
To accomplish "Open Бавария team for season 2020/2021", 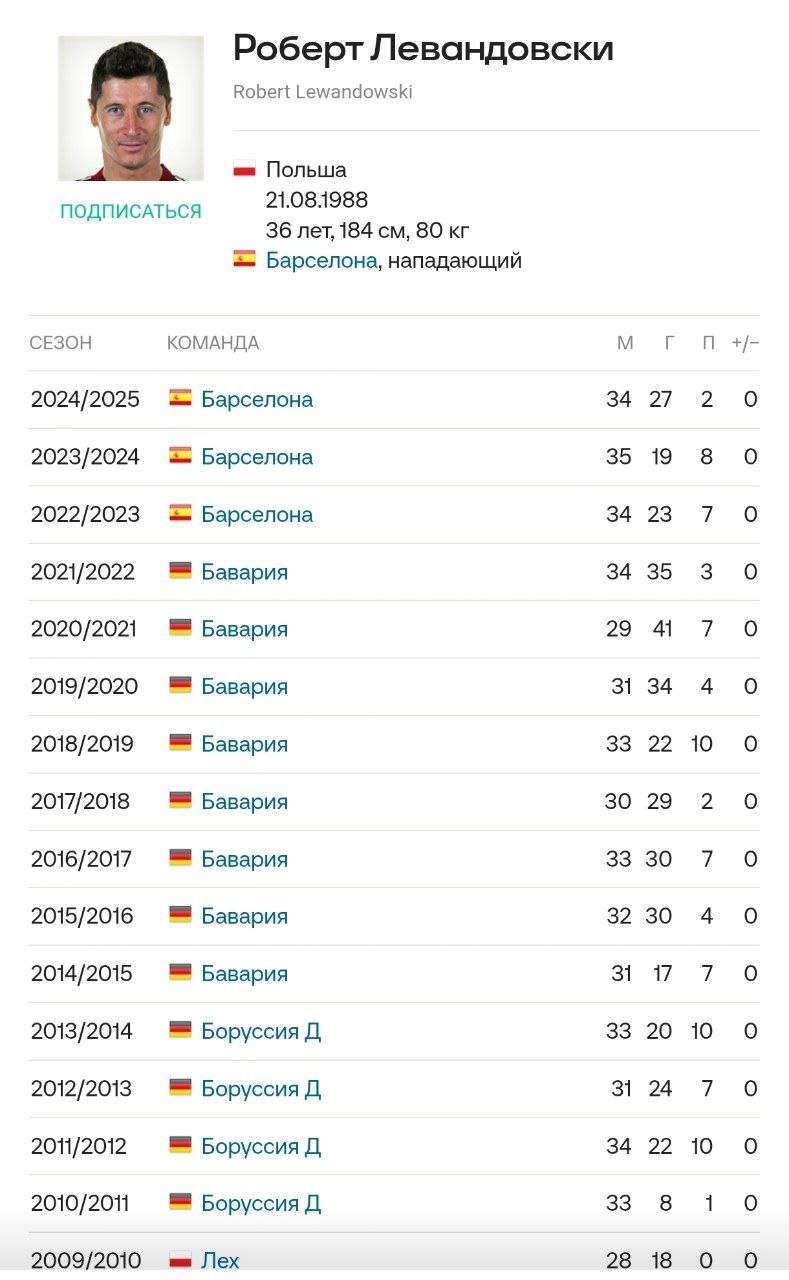I will [x=244, y=629].
